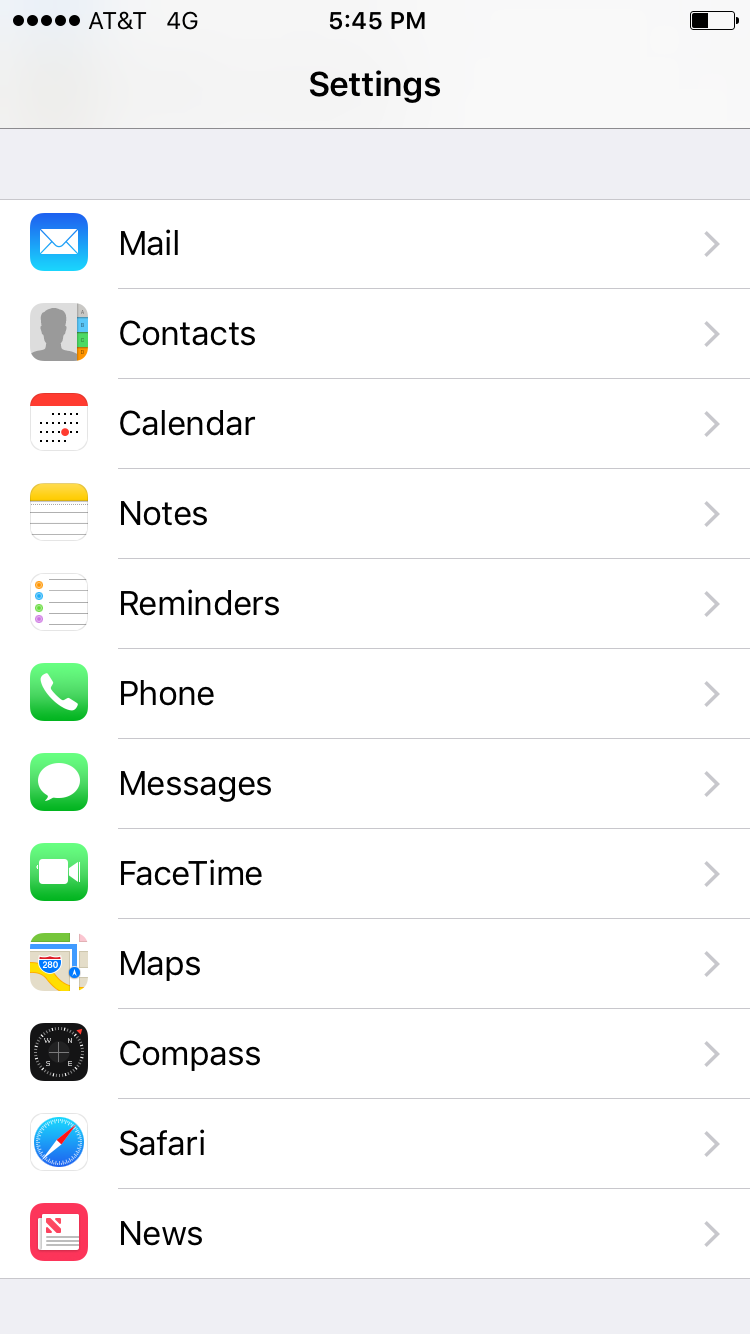Open Mail settings

click(375, 244)
